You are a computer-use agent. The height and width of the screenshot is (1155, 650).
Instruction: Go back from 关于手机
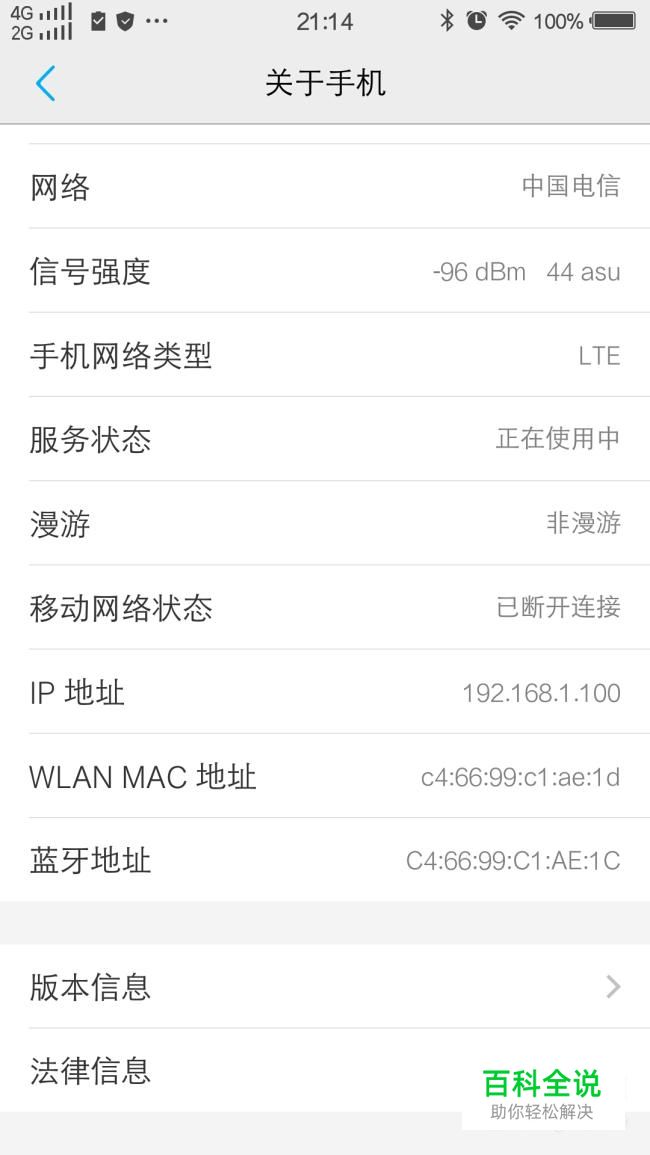(x=46, y=82)
